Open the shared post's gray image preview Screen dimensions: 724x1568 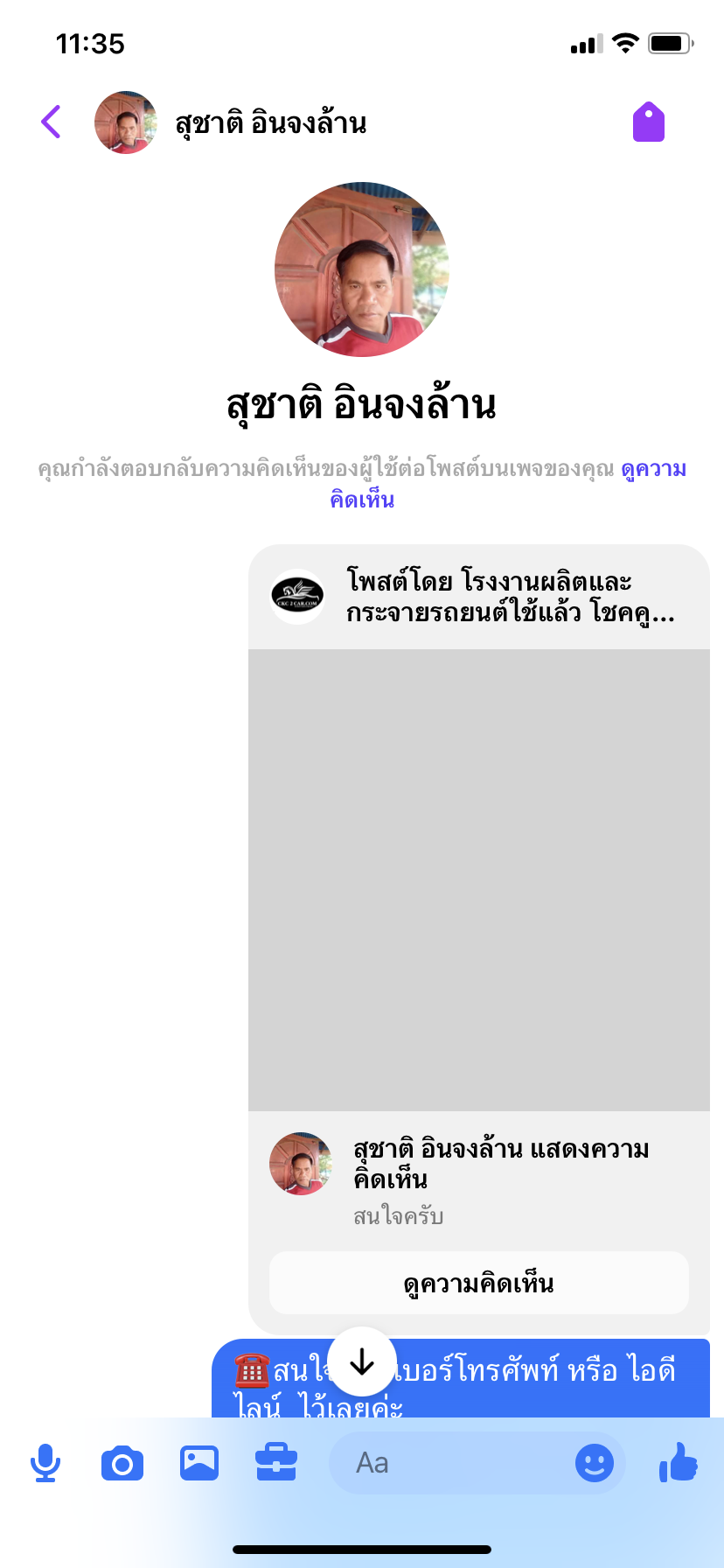pos(479,879)
